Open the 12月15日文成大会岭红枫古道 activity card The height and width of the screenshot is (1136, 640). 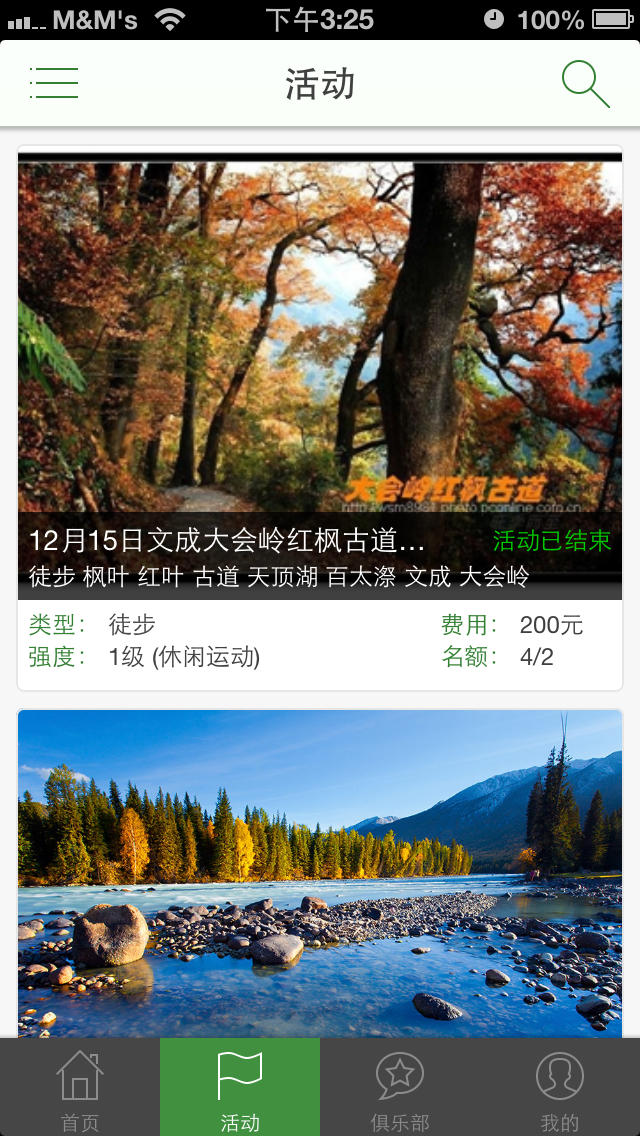click(320, 400)
